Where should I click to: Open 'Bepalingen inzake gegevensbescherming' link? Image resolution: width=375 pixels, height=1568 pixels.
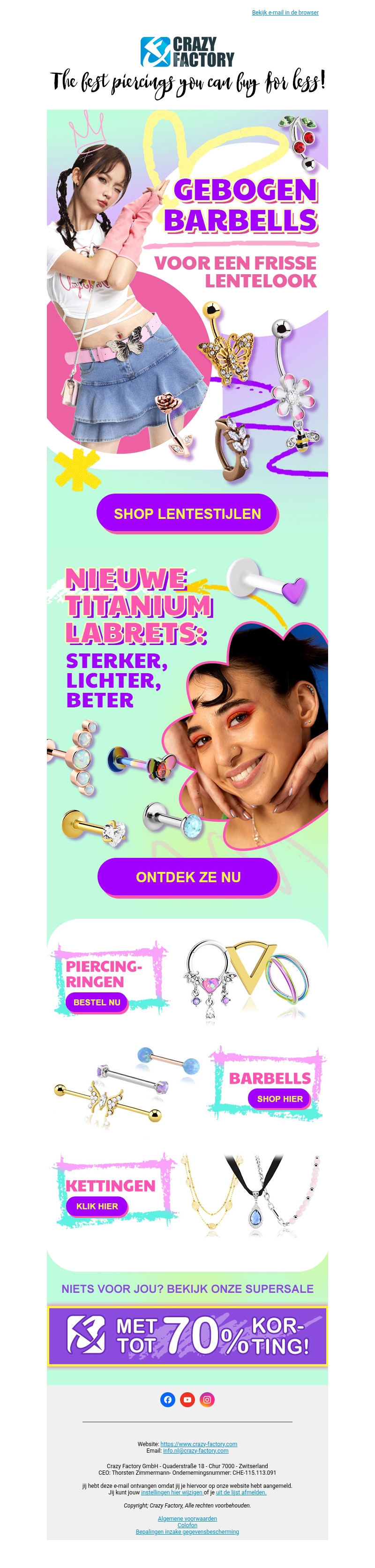click(x=187, y=1531)
